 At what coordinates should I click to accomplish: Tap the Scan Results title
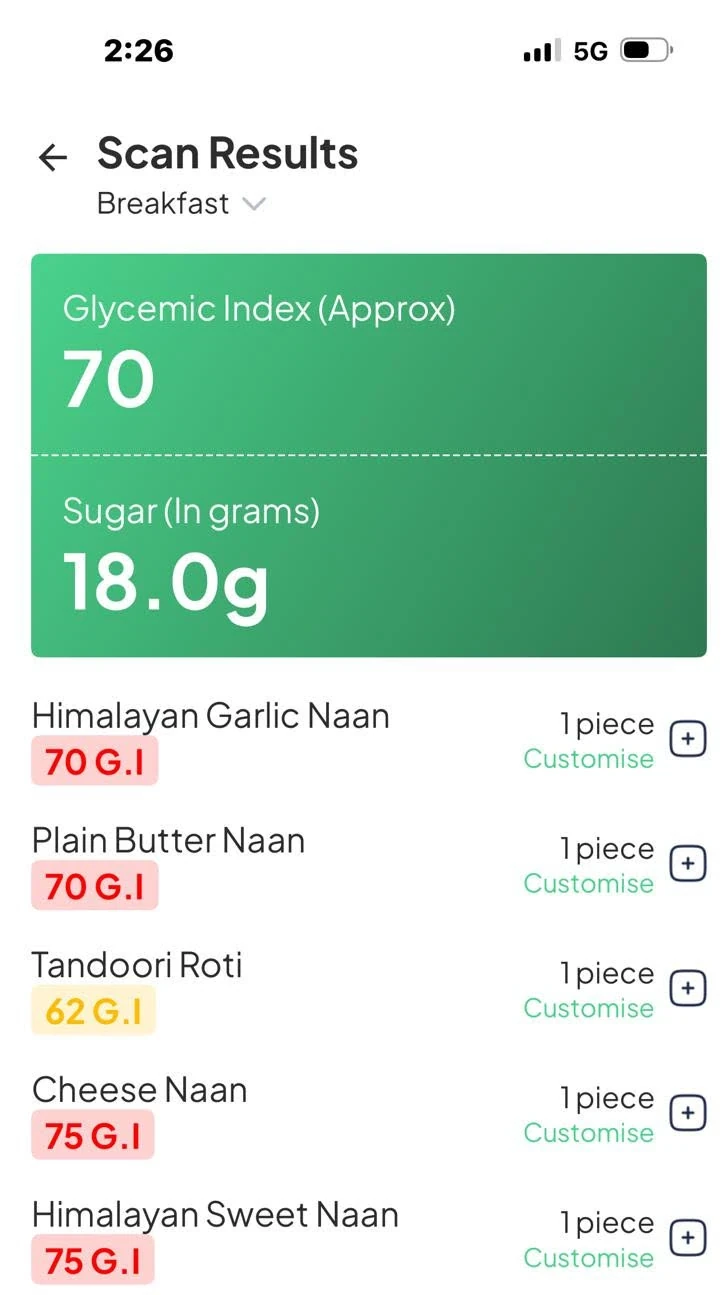pos(227,153)
